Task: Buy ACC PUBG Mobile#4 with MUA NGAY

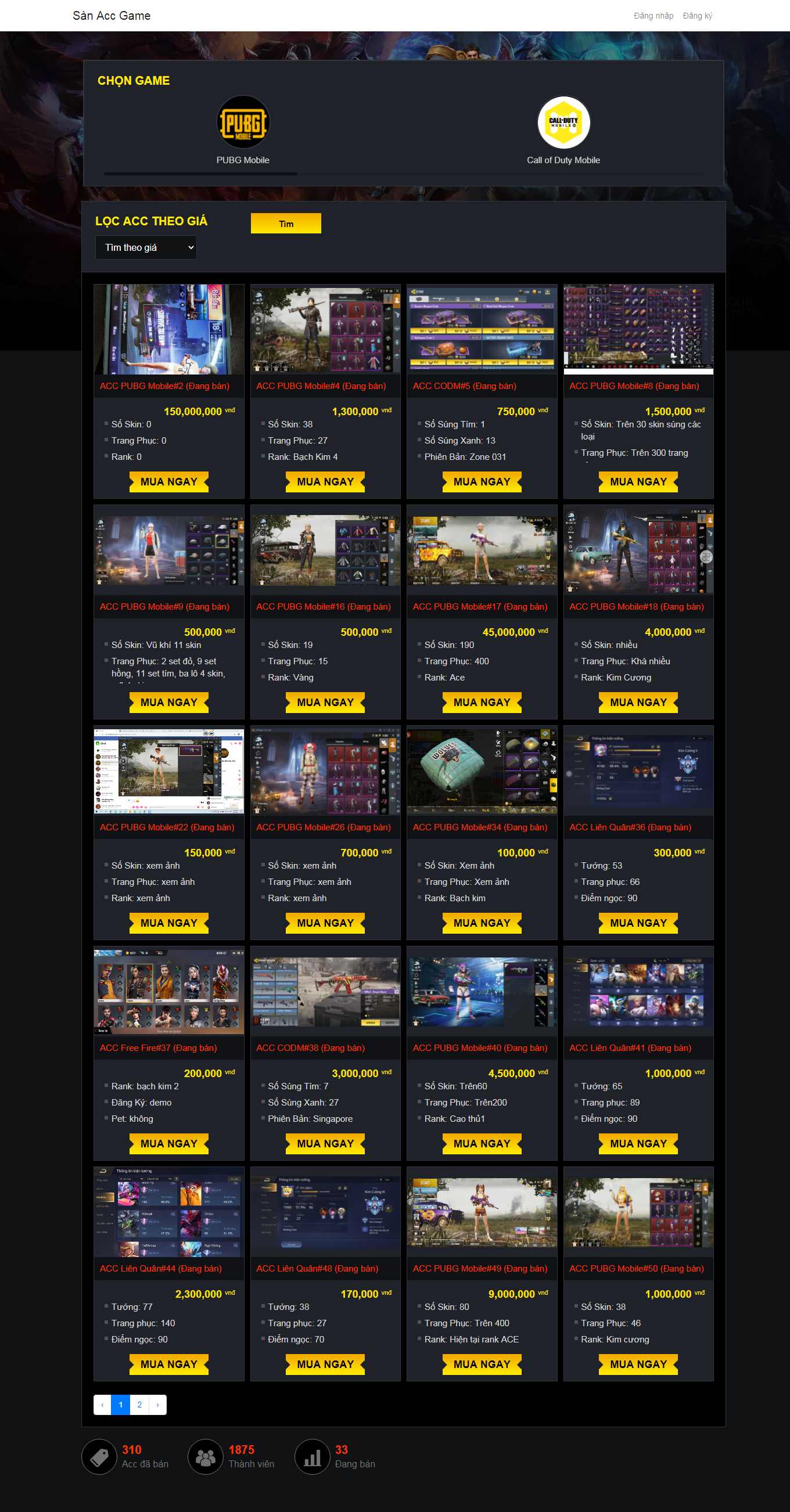Action: point(325,482)
